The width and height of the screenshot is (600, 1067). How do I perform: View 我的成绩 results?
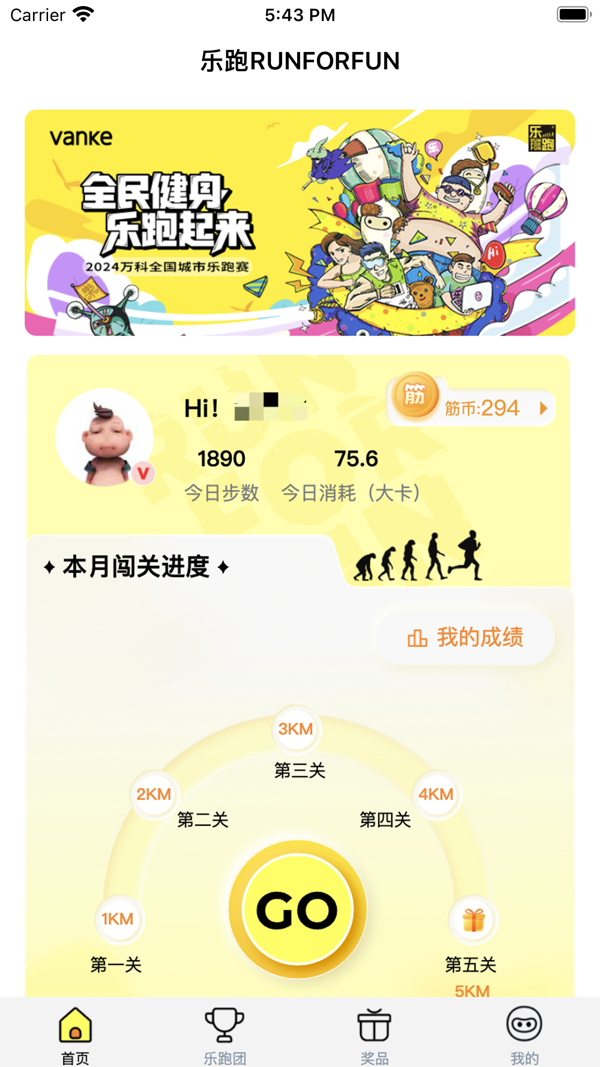click(x=465, y=638)
